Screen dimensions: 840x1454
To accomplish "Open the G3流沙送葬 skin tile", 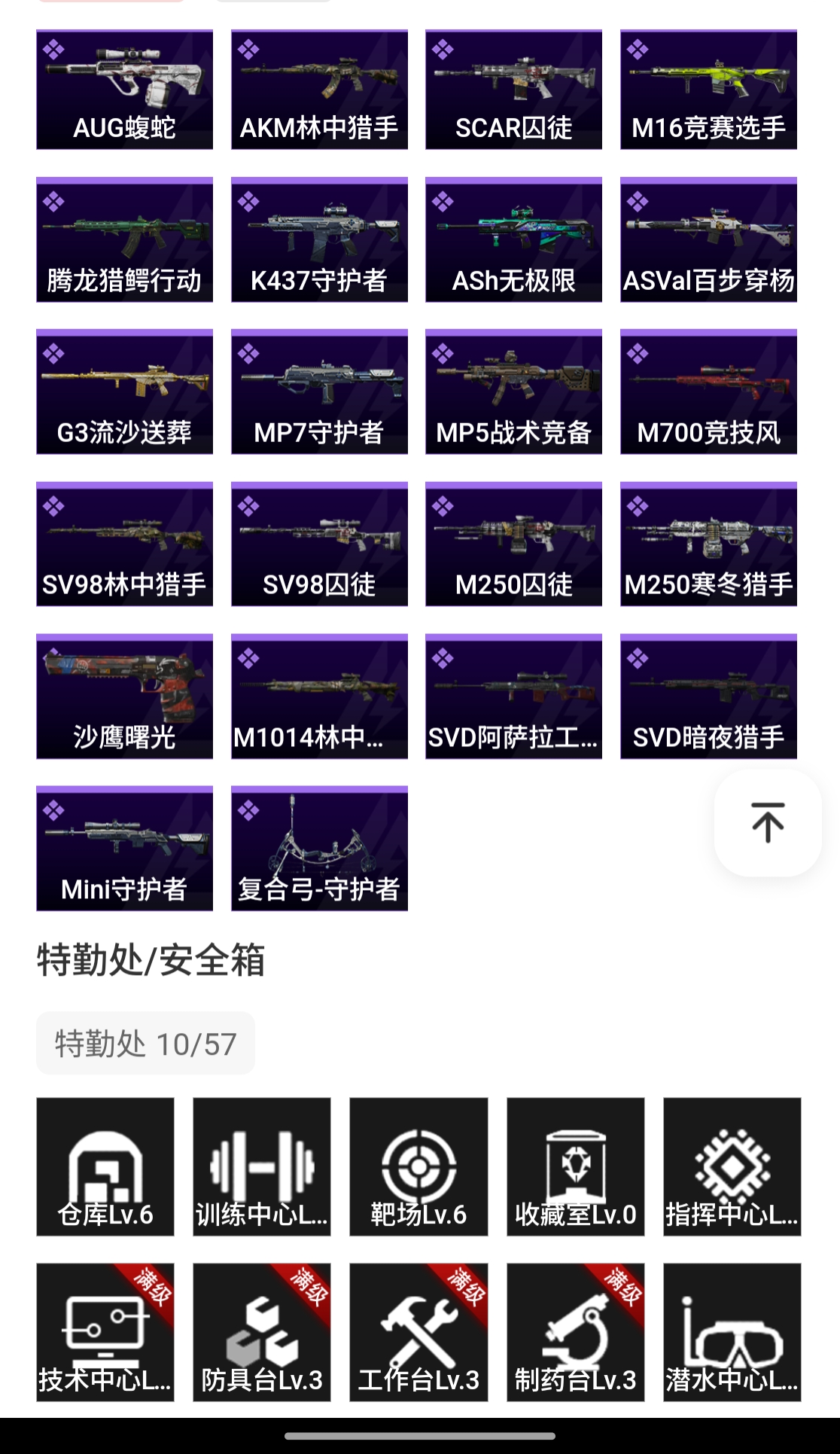I will pos(124,392).
